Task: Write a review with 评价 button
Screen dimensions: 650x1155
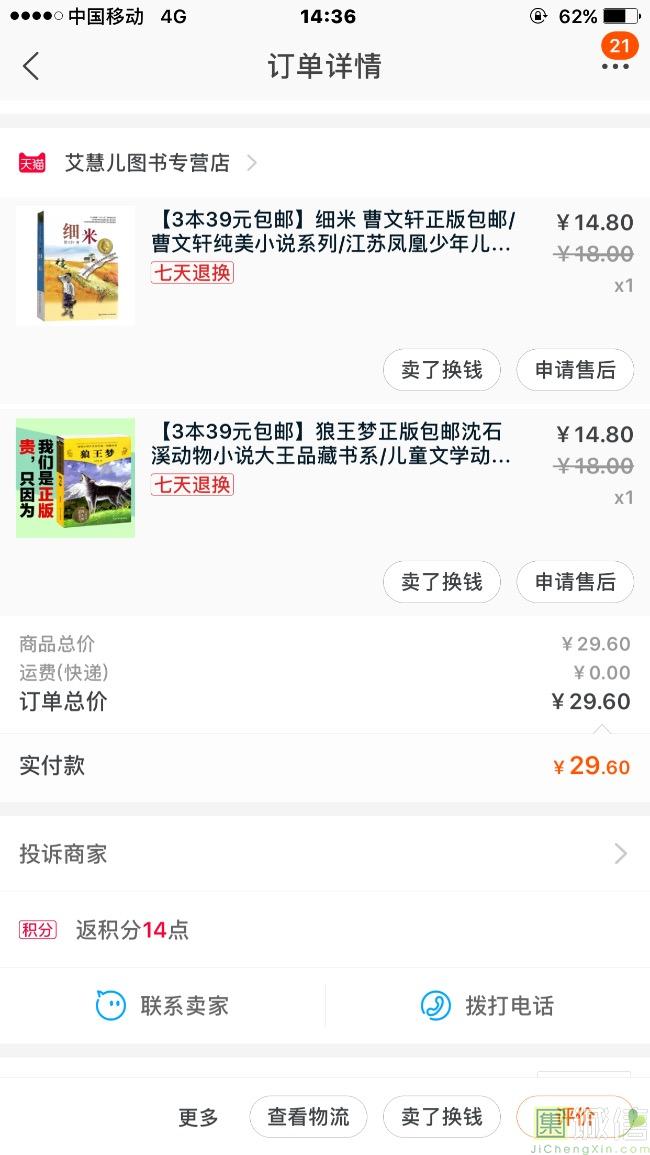Action: (574, 1117)
